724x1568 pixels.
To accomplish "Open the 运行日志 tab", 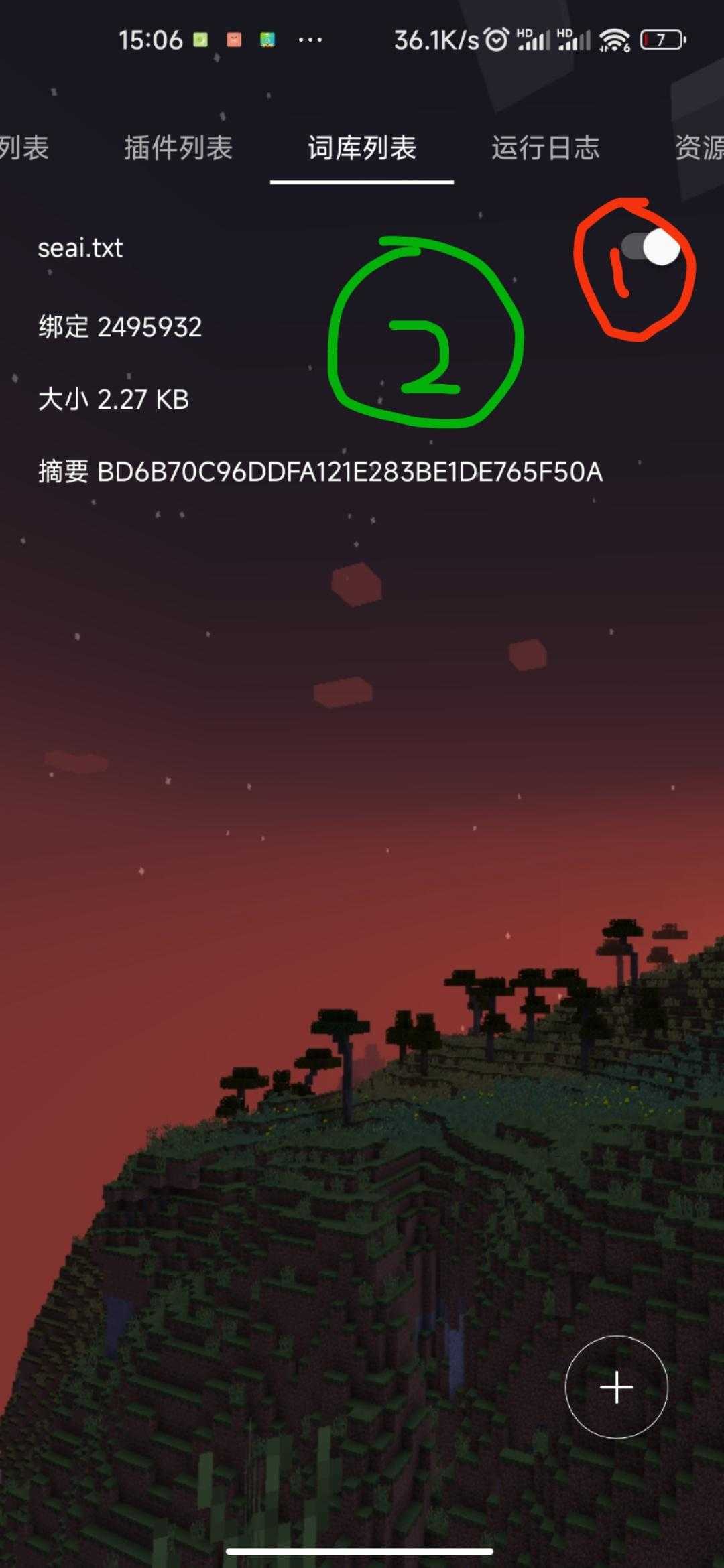I will point(545,148).
